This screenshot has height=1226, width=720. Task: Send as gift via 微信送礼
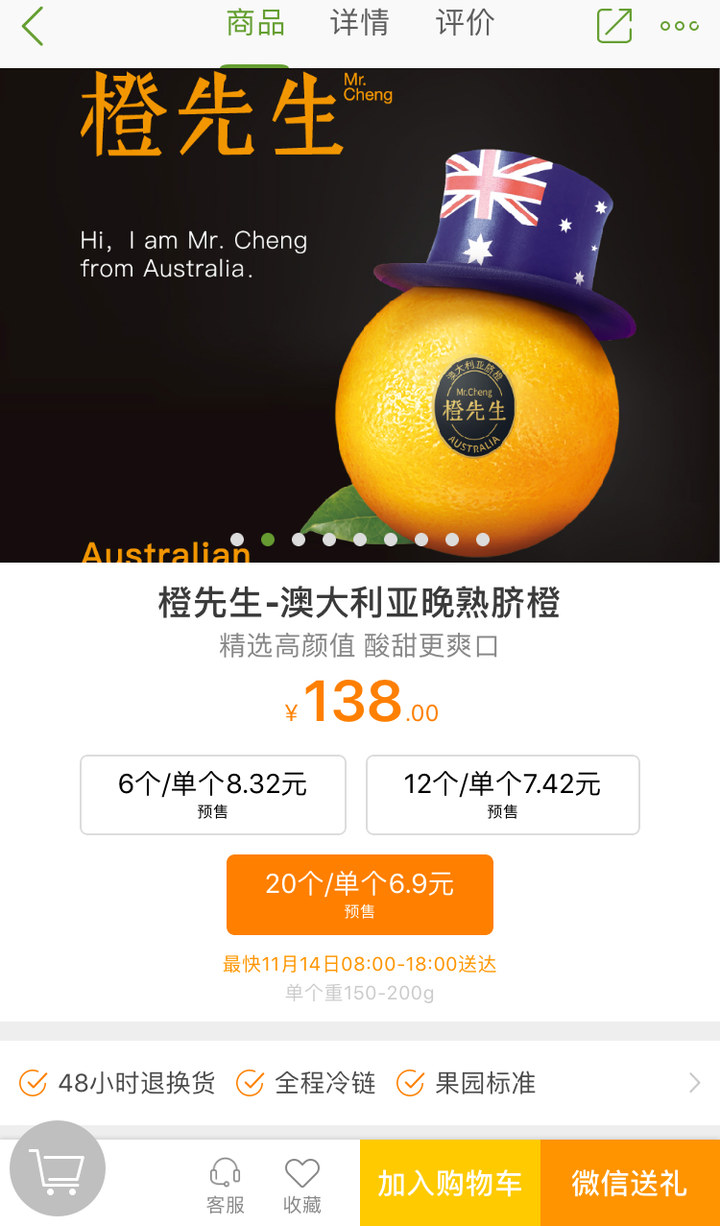click(630, 1184)
